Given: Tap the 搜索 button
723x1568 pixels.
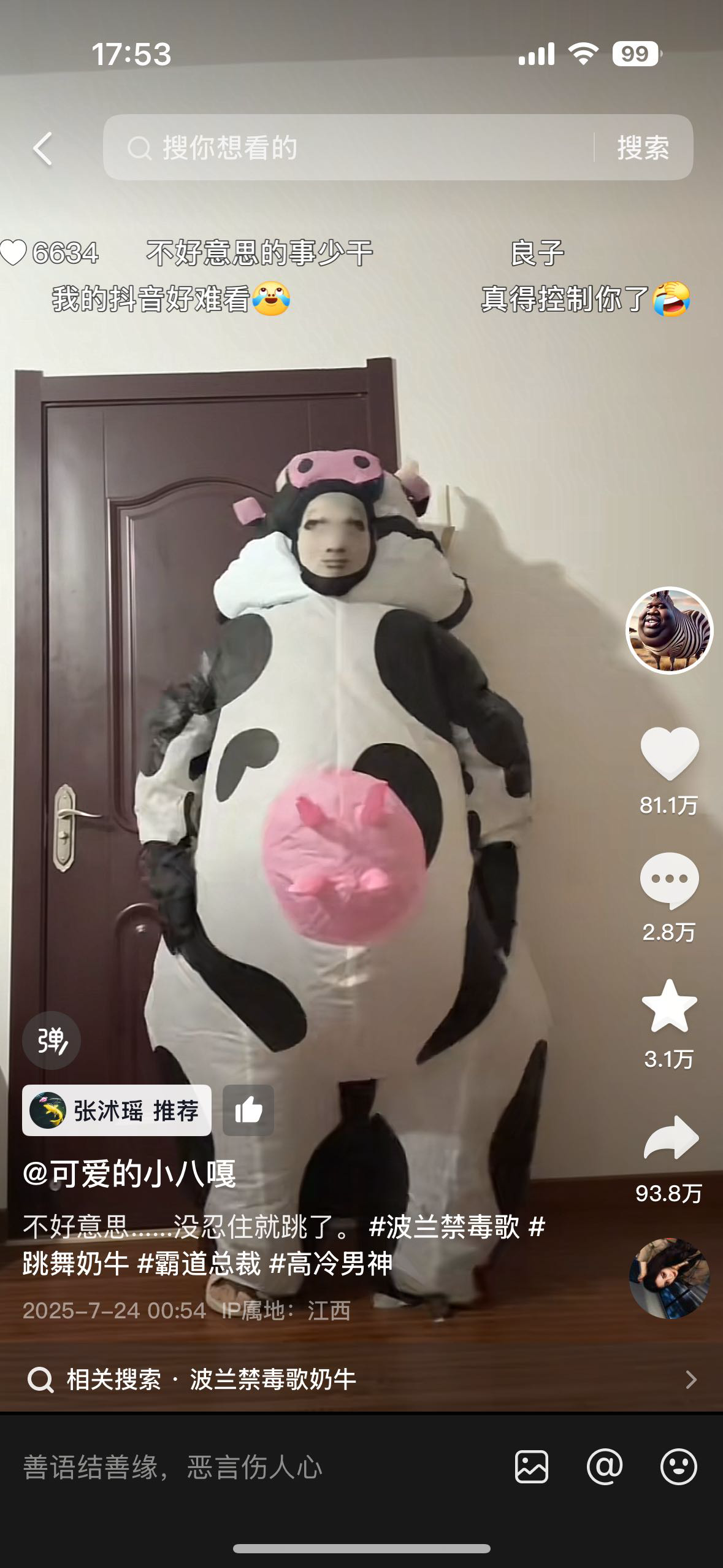Looking at the screenshot, I should tap(643, 148).
